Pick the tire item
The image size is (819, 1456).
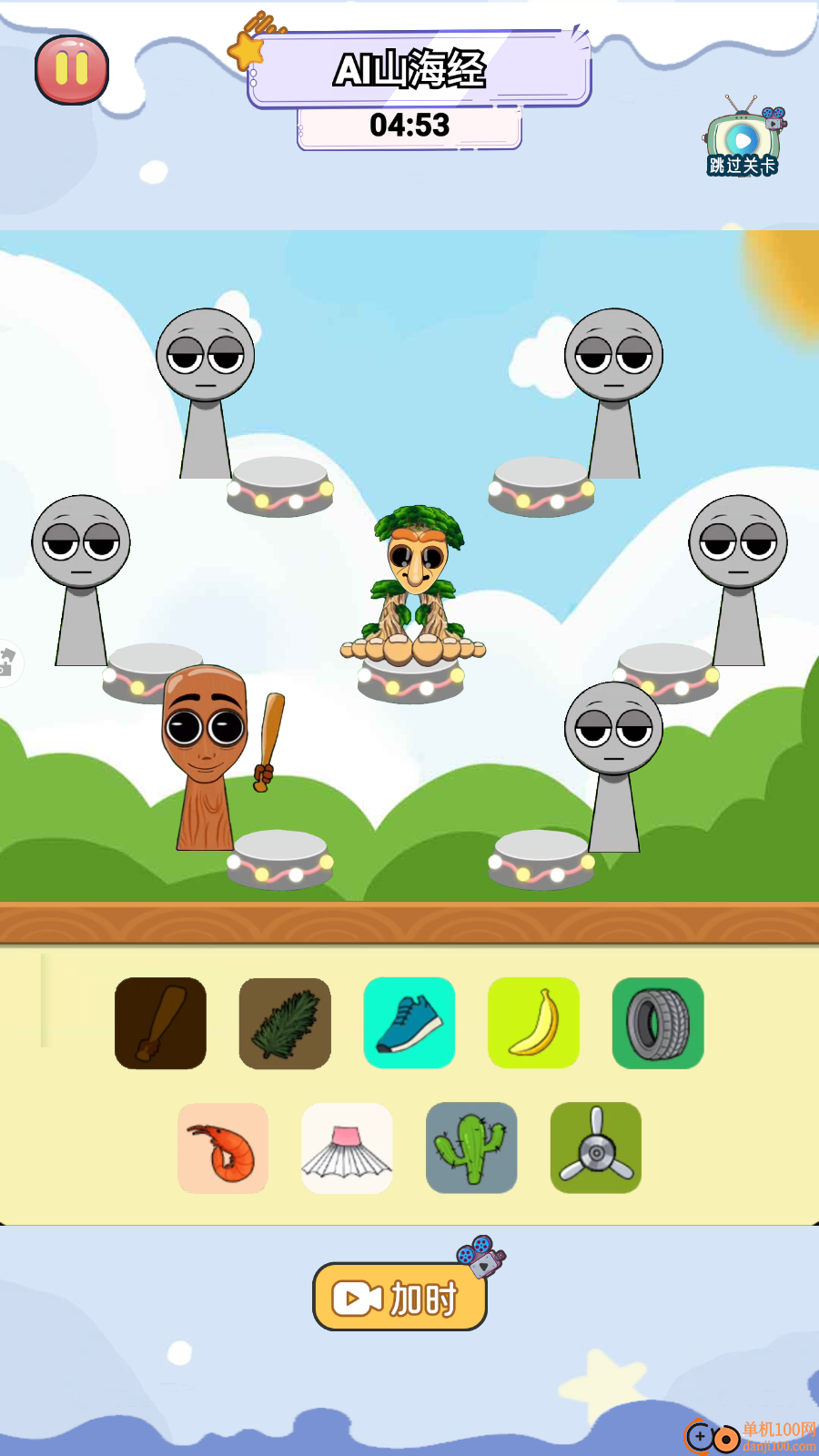[658, 1023]
